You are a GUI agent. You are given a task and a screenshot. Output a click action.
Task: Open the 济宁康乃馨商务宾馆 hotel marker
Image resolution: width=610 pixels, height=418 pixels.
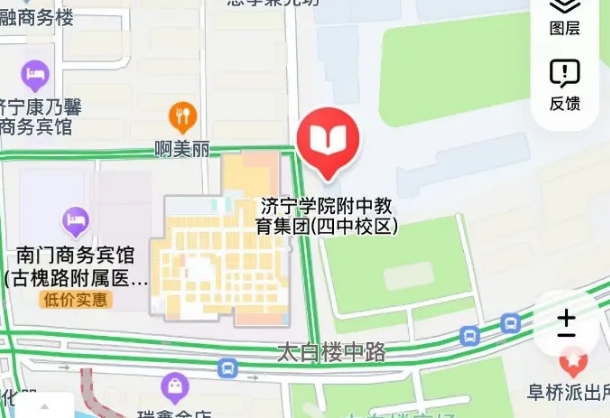[36, 74]
